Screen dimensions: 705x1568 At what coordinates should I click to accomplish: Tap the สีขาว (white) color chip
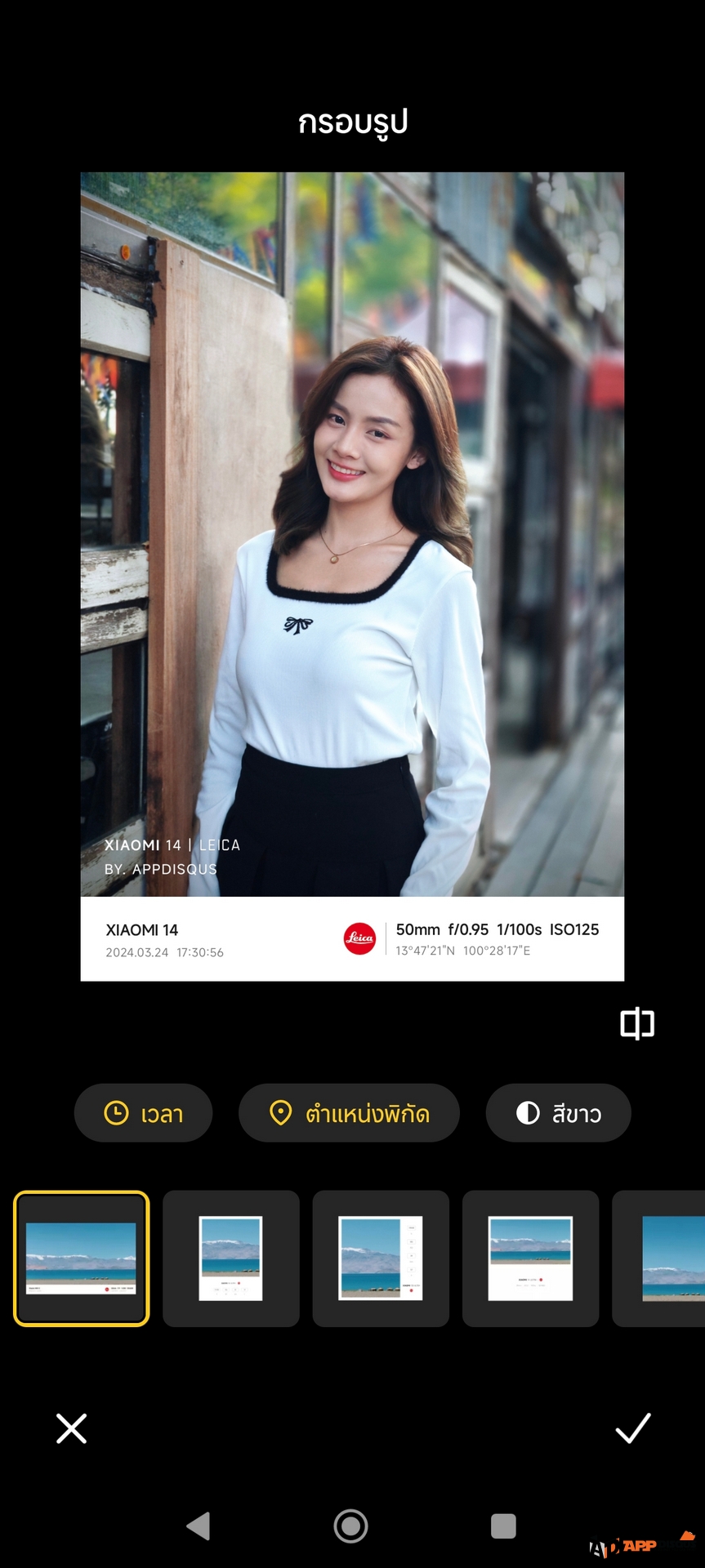[558, 1113]
